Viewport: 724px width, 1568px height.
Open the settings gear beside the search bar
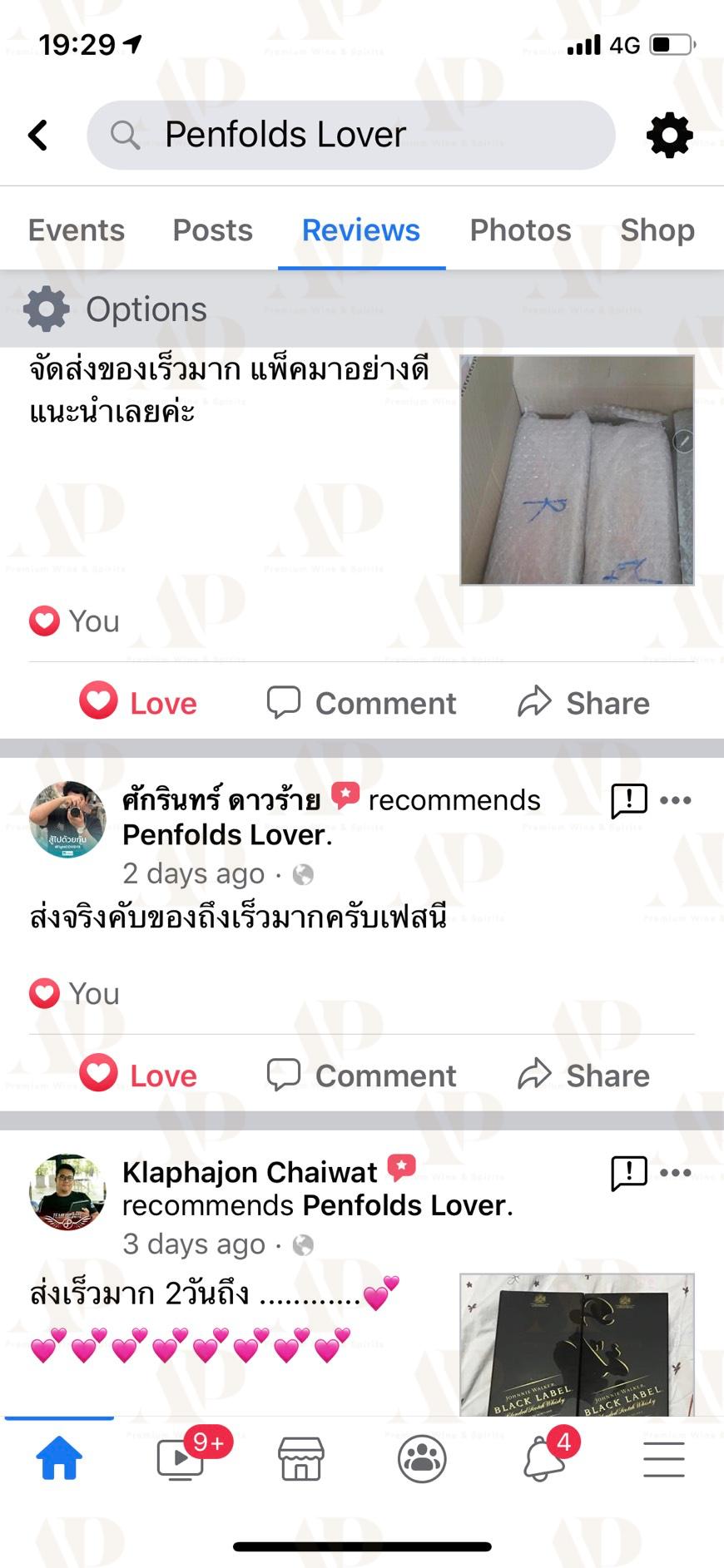pyautogui.click(x=669, y=135)
